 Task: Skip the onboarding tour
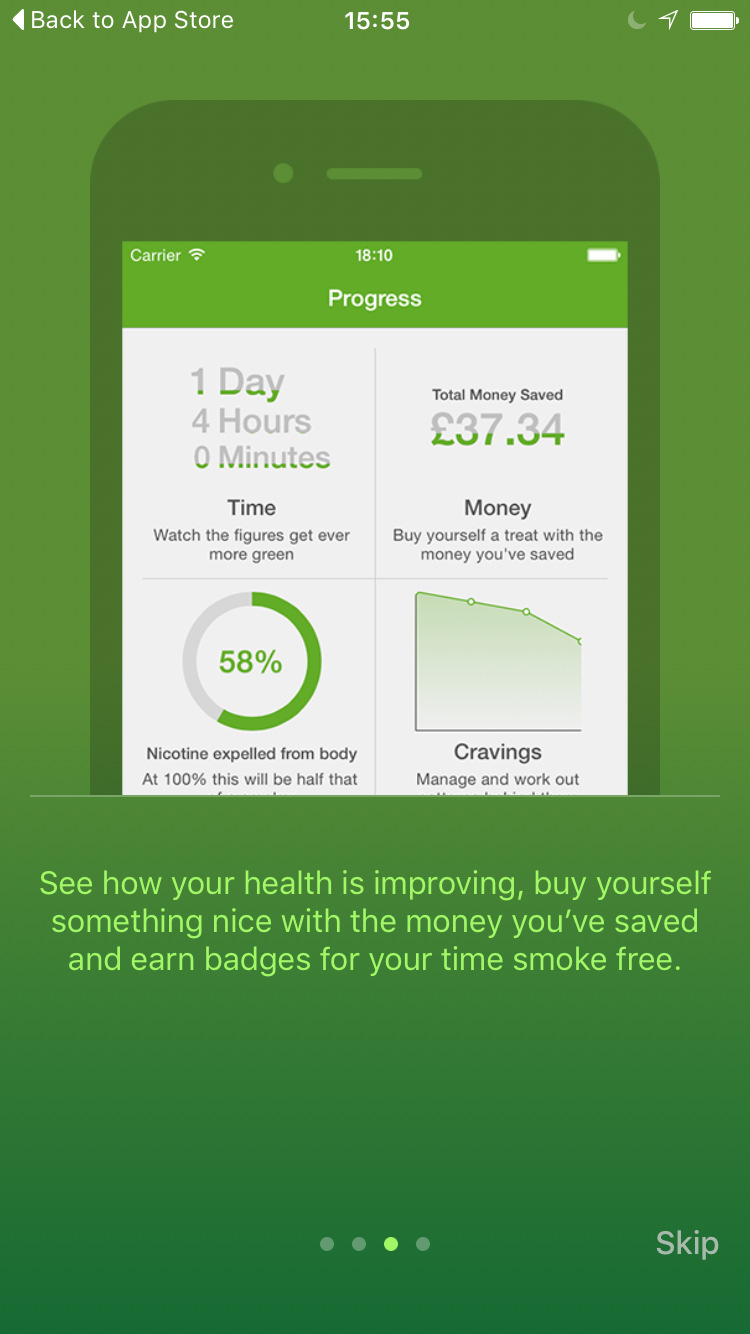tap(687, 1243)
